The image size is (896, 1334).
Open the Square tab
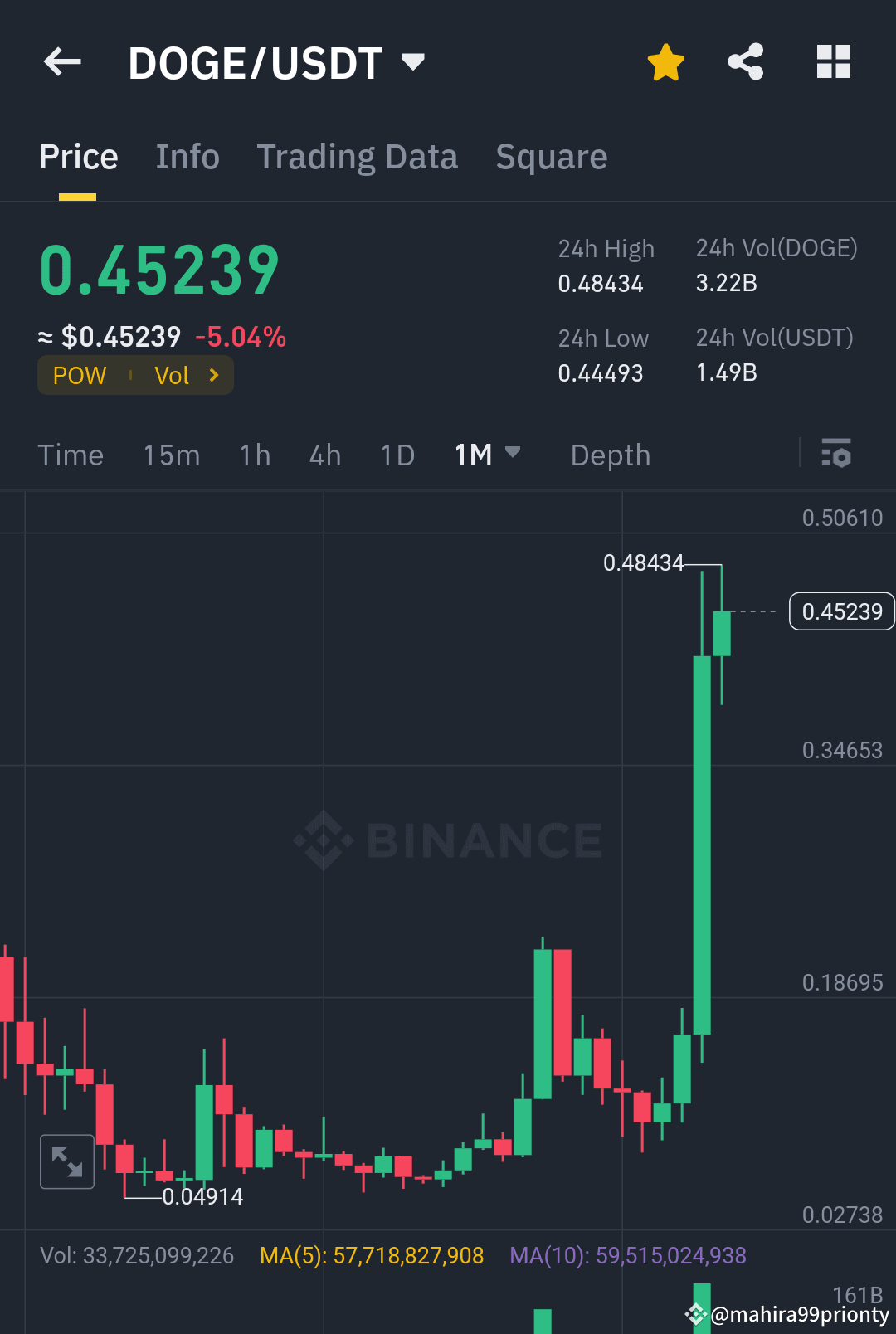click(551, 156)
